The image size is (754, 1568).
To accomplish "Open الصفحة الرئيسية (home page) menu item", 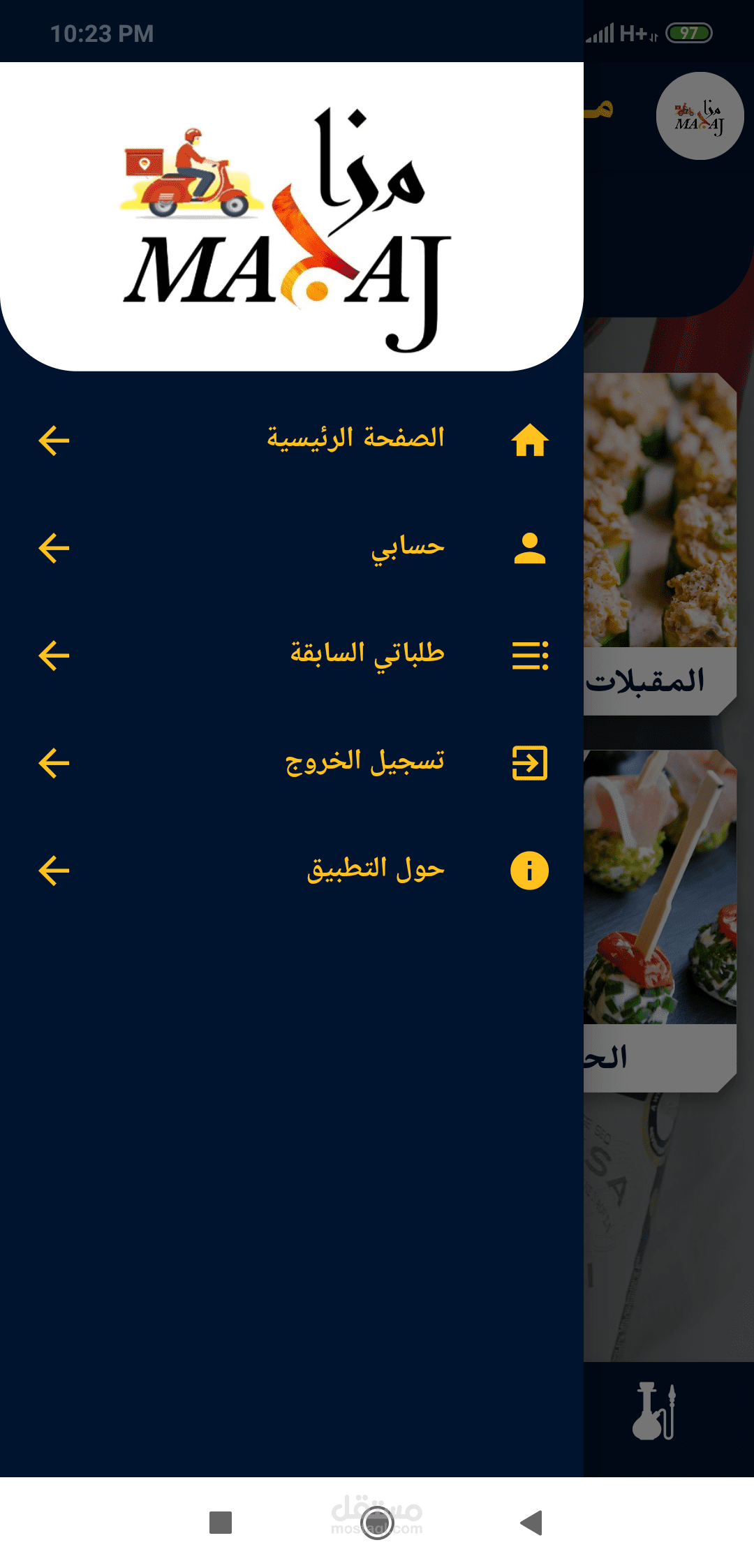I will (x=292, y=441).
